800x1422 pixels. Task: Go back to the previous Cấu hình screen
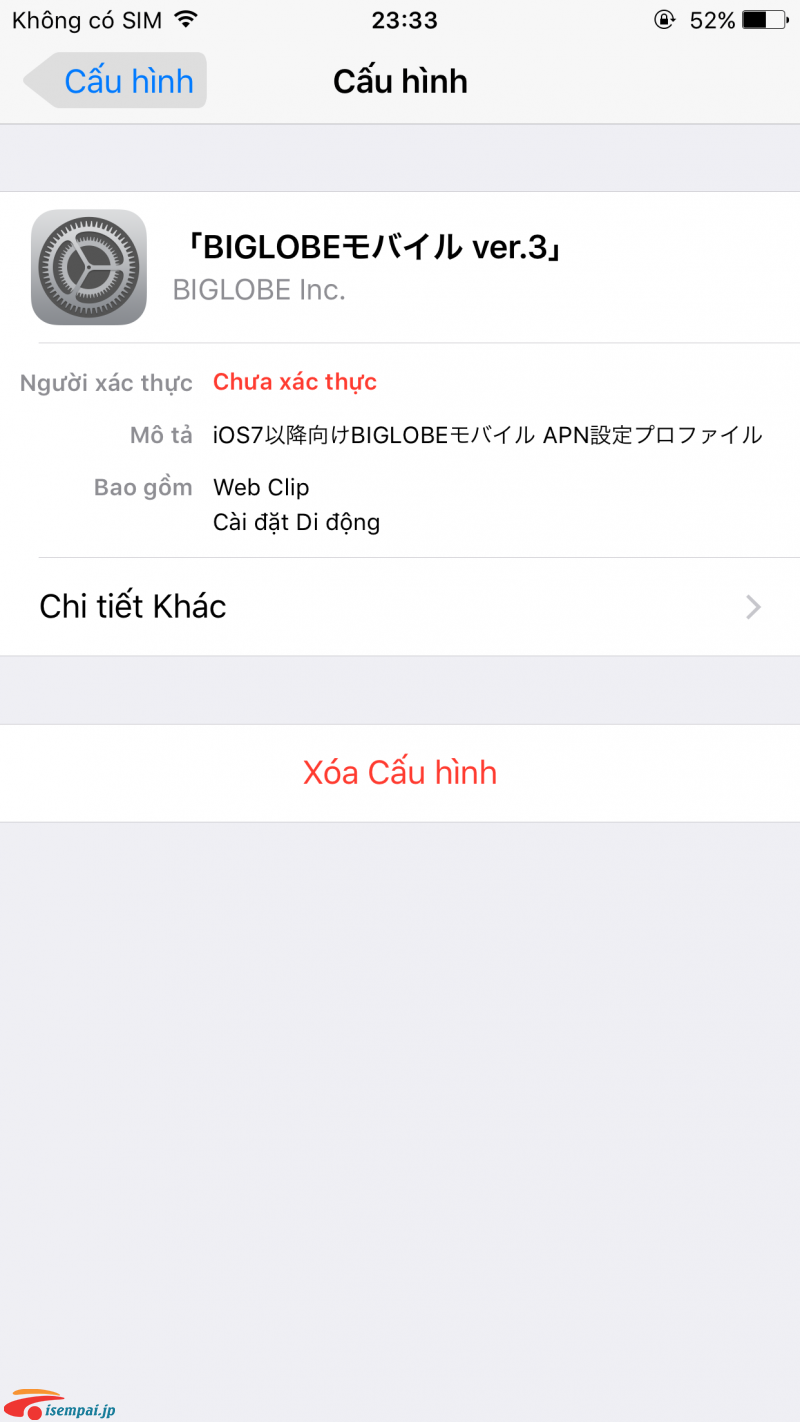115,81
